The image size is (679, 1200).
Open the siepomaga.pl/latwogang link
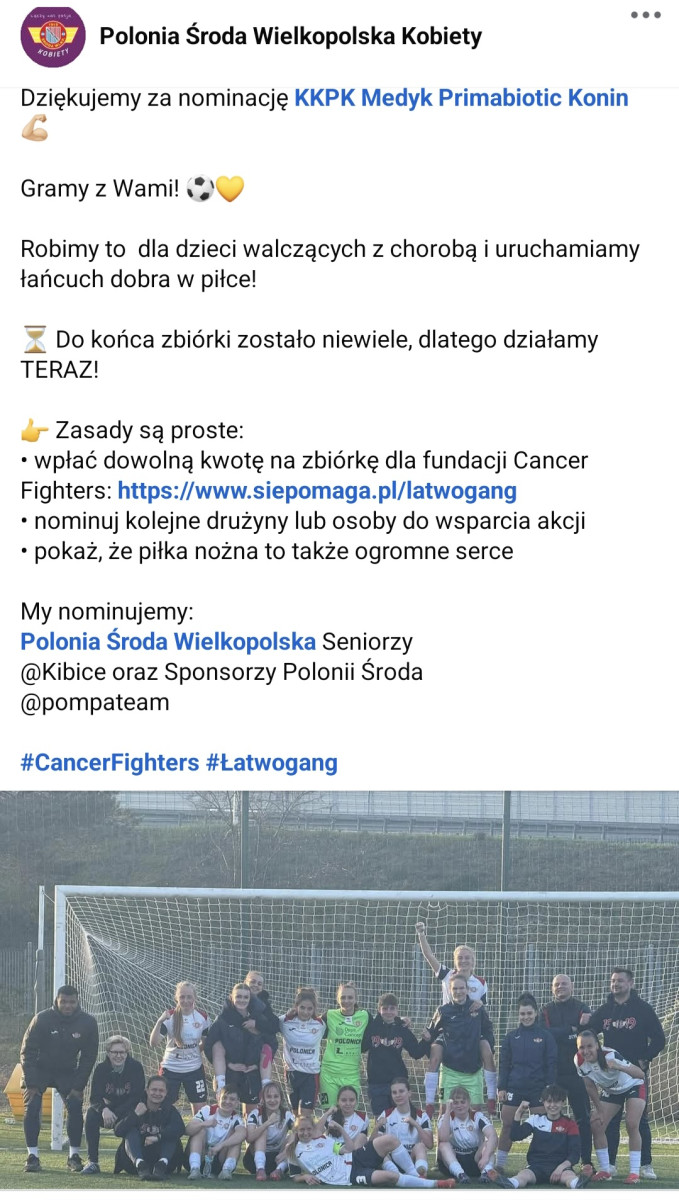(x=317, y=491)
